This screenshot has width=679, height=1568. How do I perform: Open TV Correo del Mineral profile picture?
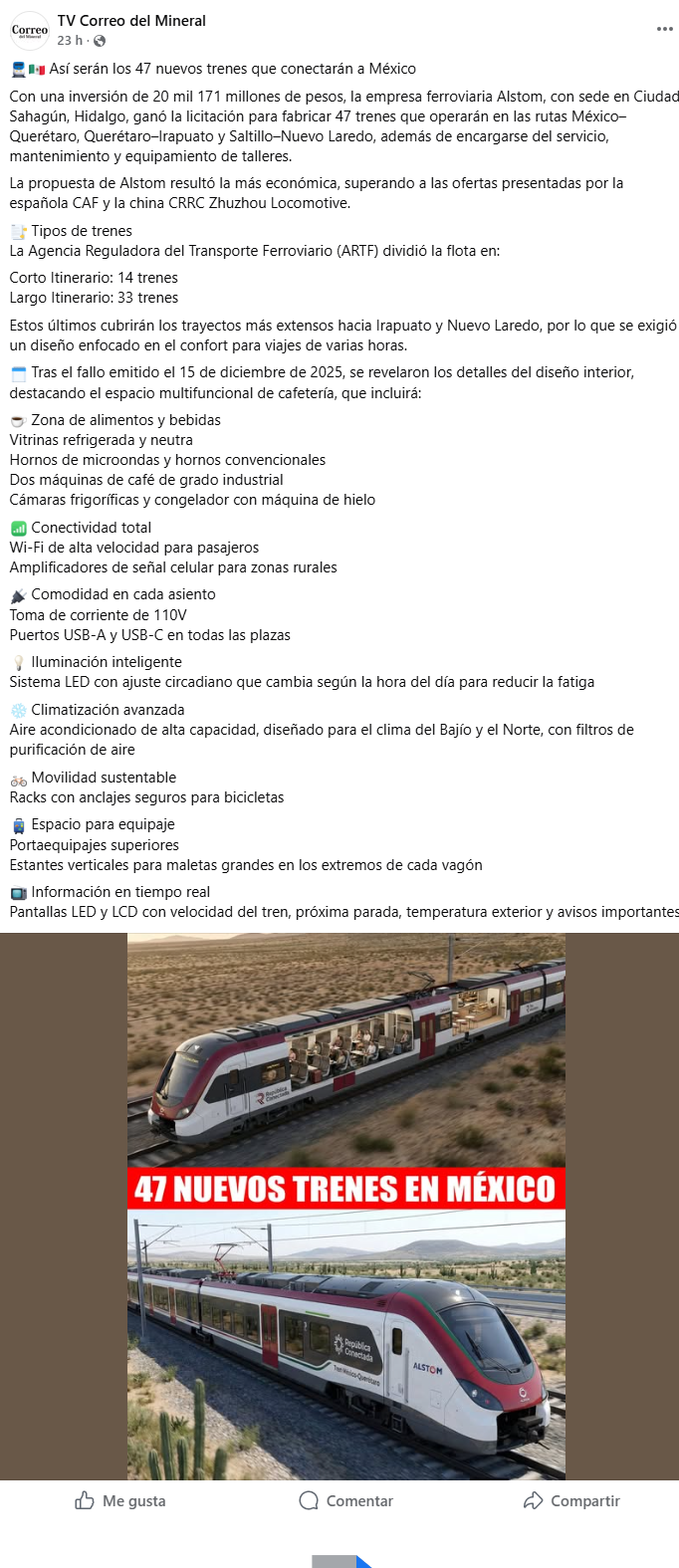30,31
